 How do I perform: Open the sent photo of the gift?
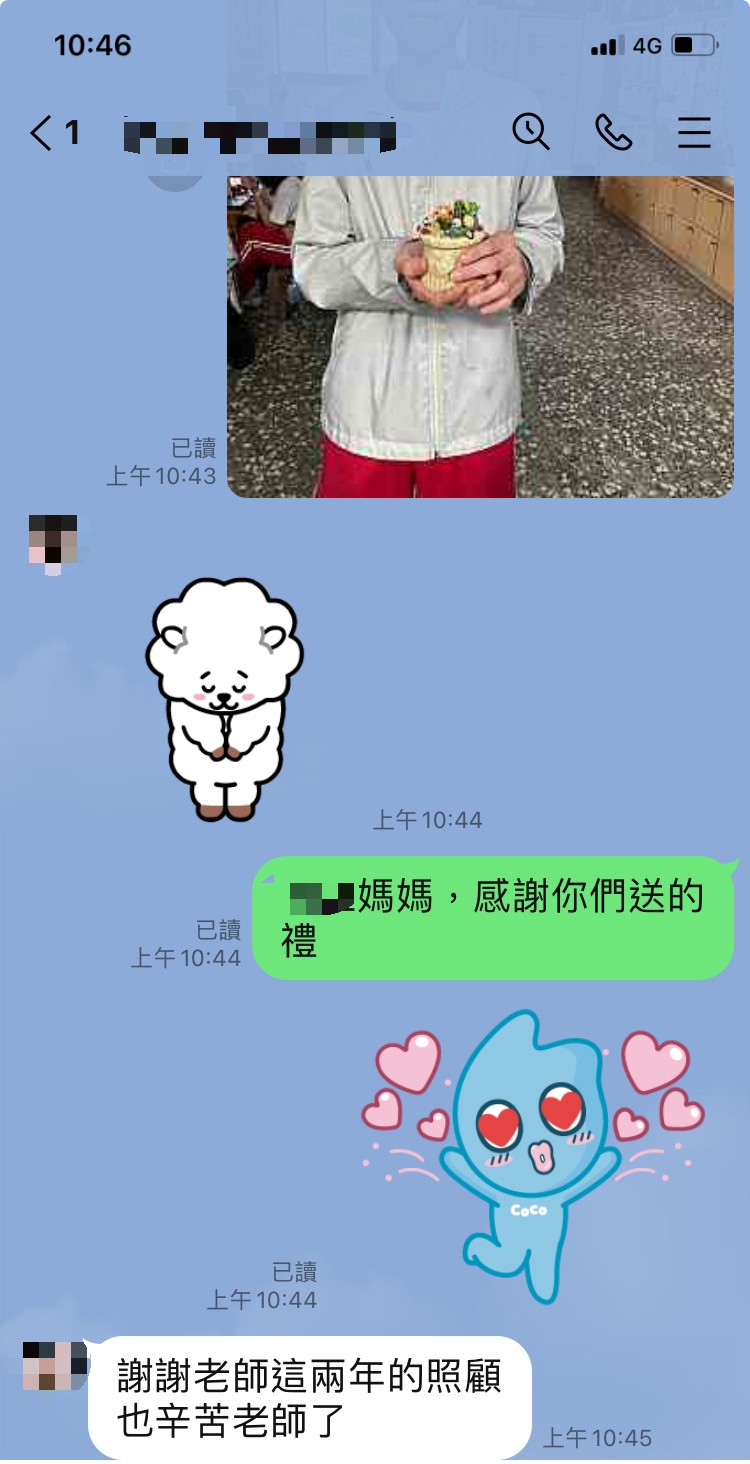coord(480,336)
